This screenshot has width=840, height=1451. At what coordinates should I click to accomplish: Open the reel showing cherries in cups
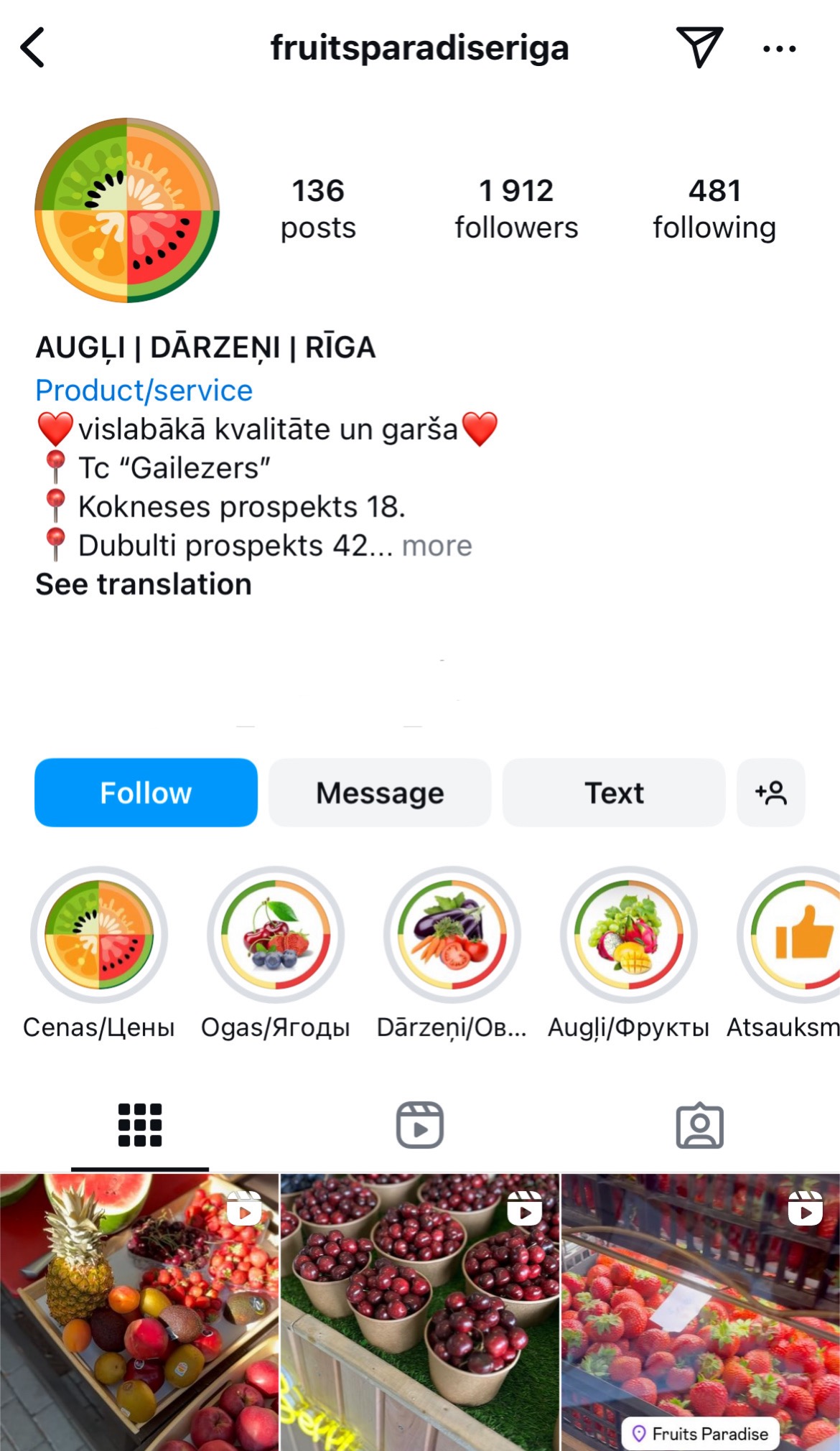420,1312
